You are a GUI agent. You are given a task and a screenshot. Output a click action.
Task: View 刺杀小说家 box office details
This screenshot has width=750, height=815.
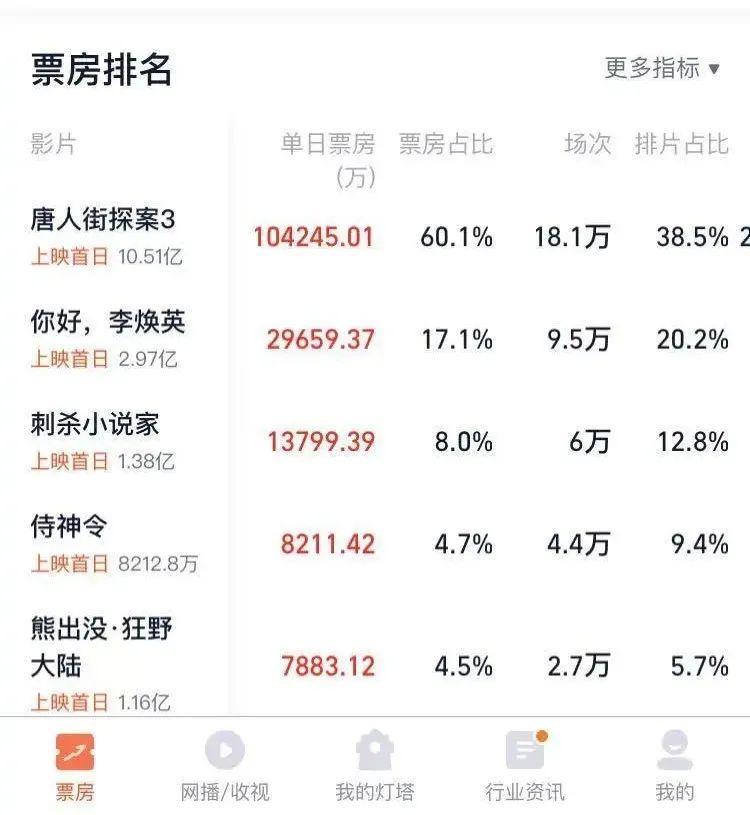pyautogui.click(x=95, y=424)
